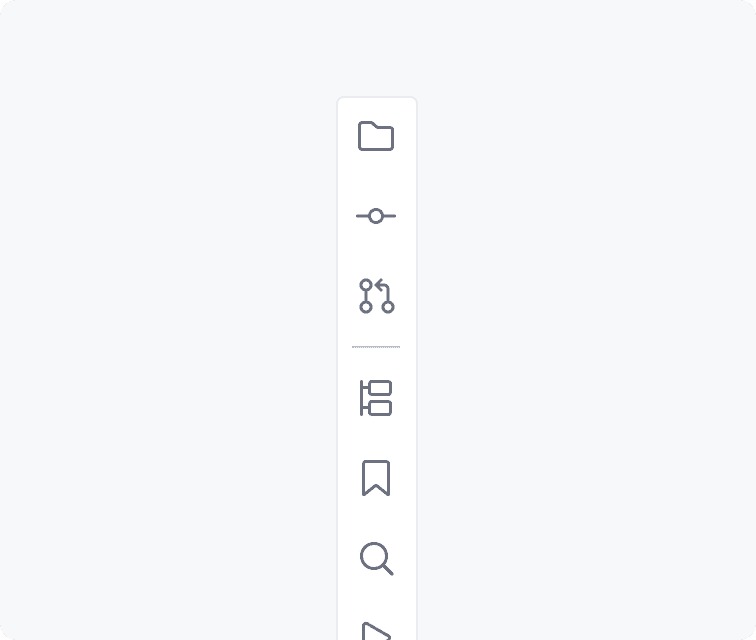Open the pull requests icon
756x640 pixels.
[x=376, y=296]
